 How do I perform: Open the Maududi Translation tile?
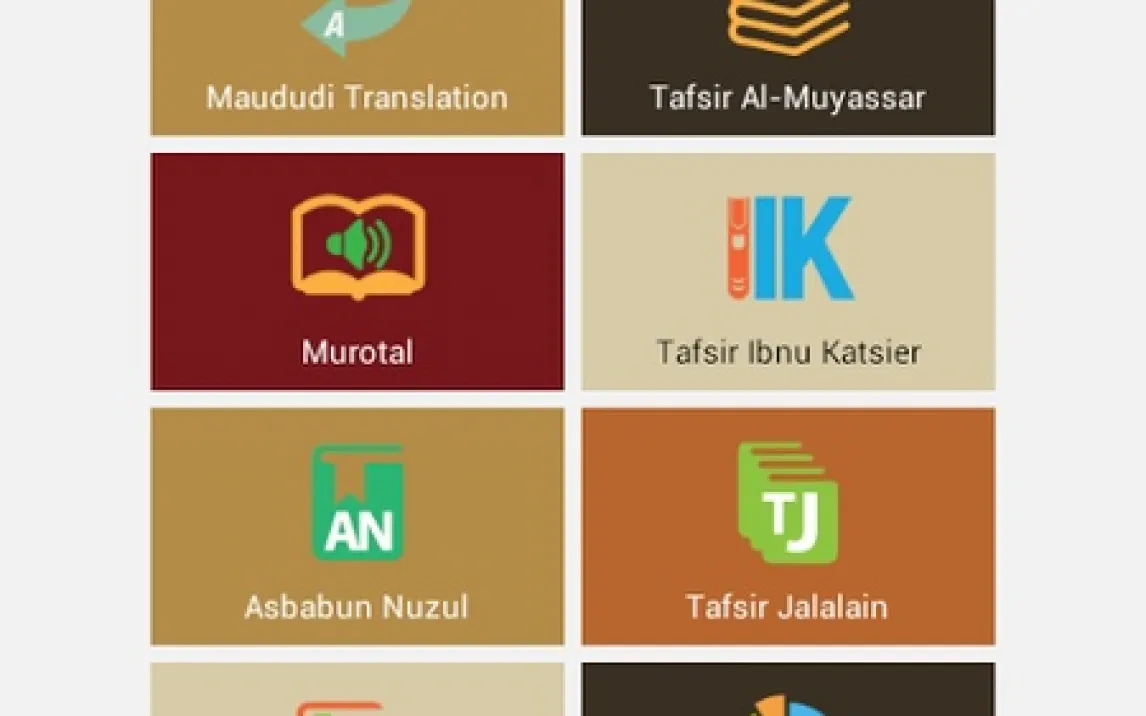coord(357,67)
